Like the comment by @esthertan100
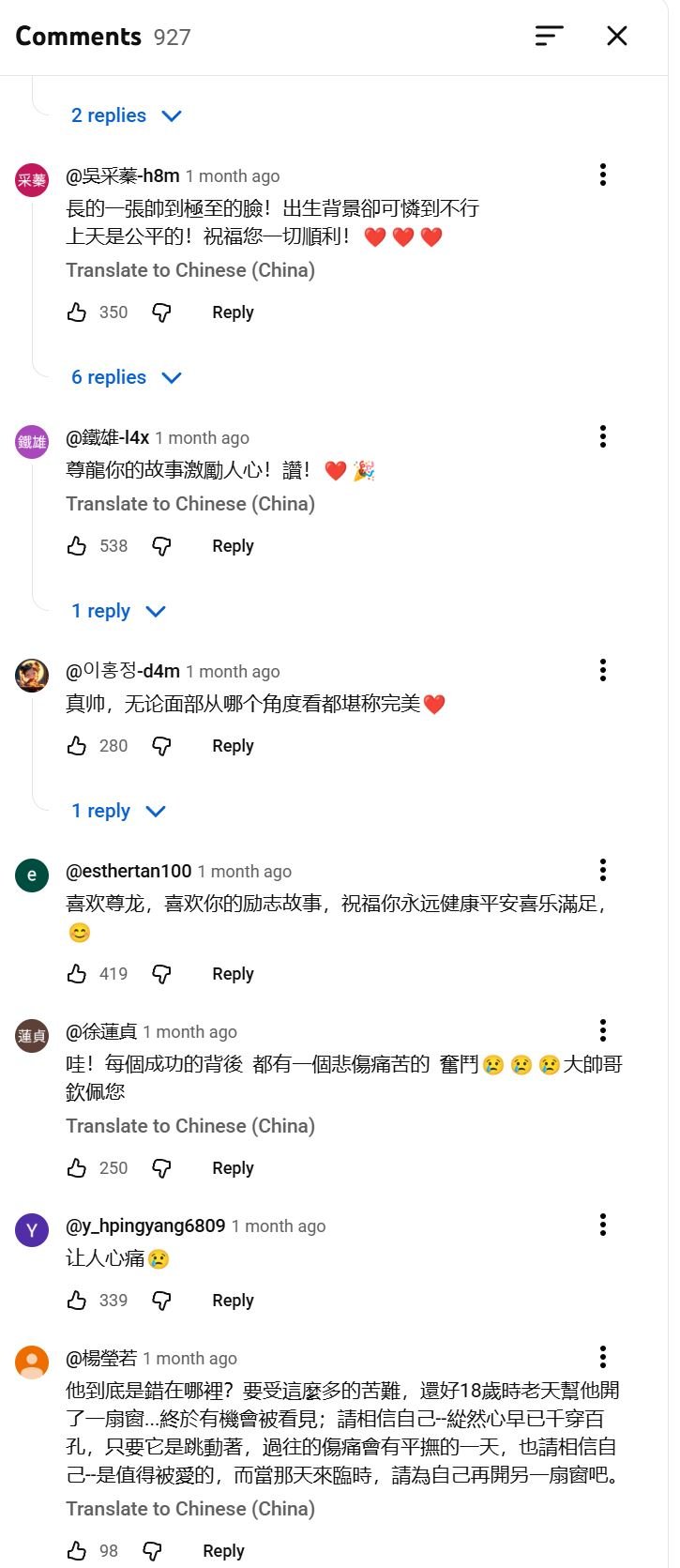This screenshot has width=680, height=1568. click(x=77, y=974)
